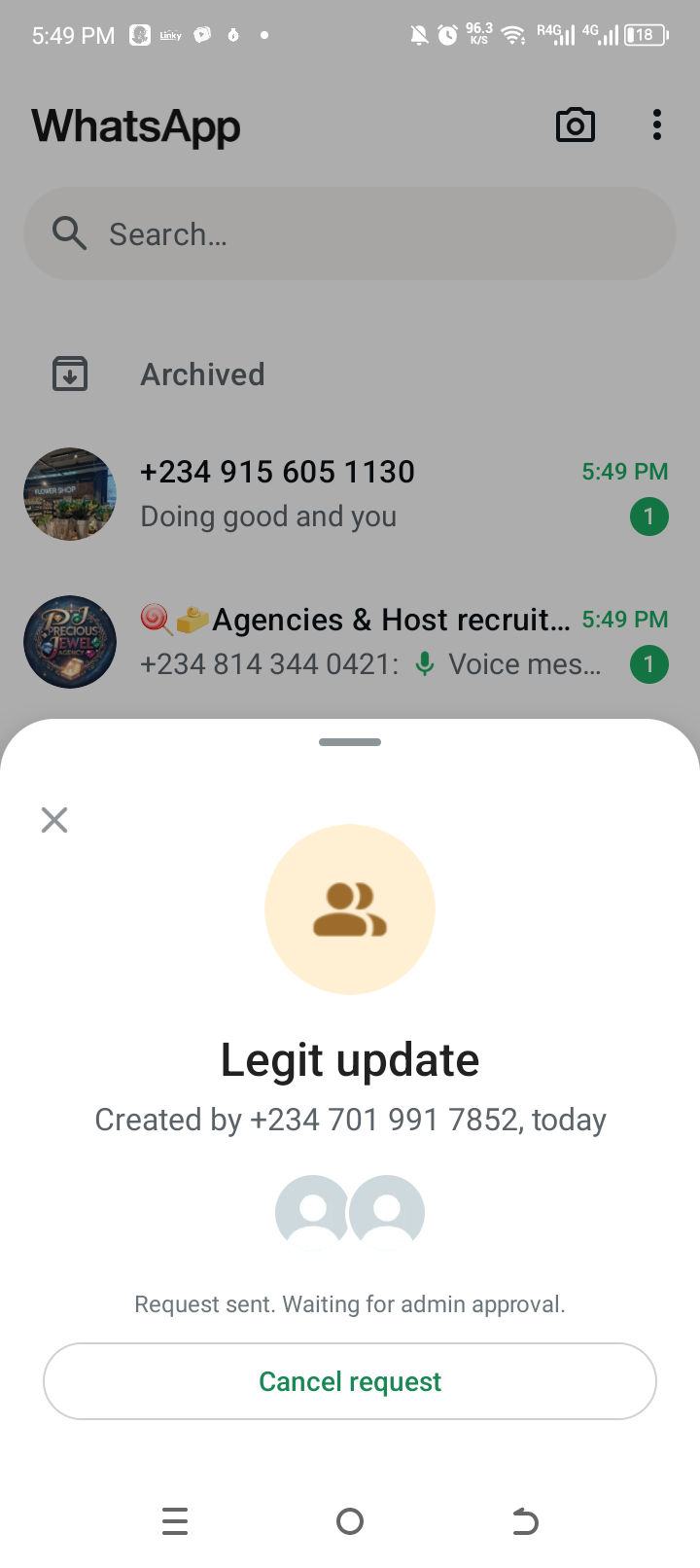
Task: Close the Legit update sheet
Action: point(54,820)
